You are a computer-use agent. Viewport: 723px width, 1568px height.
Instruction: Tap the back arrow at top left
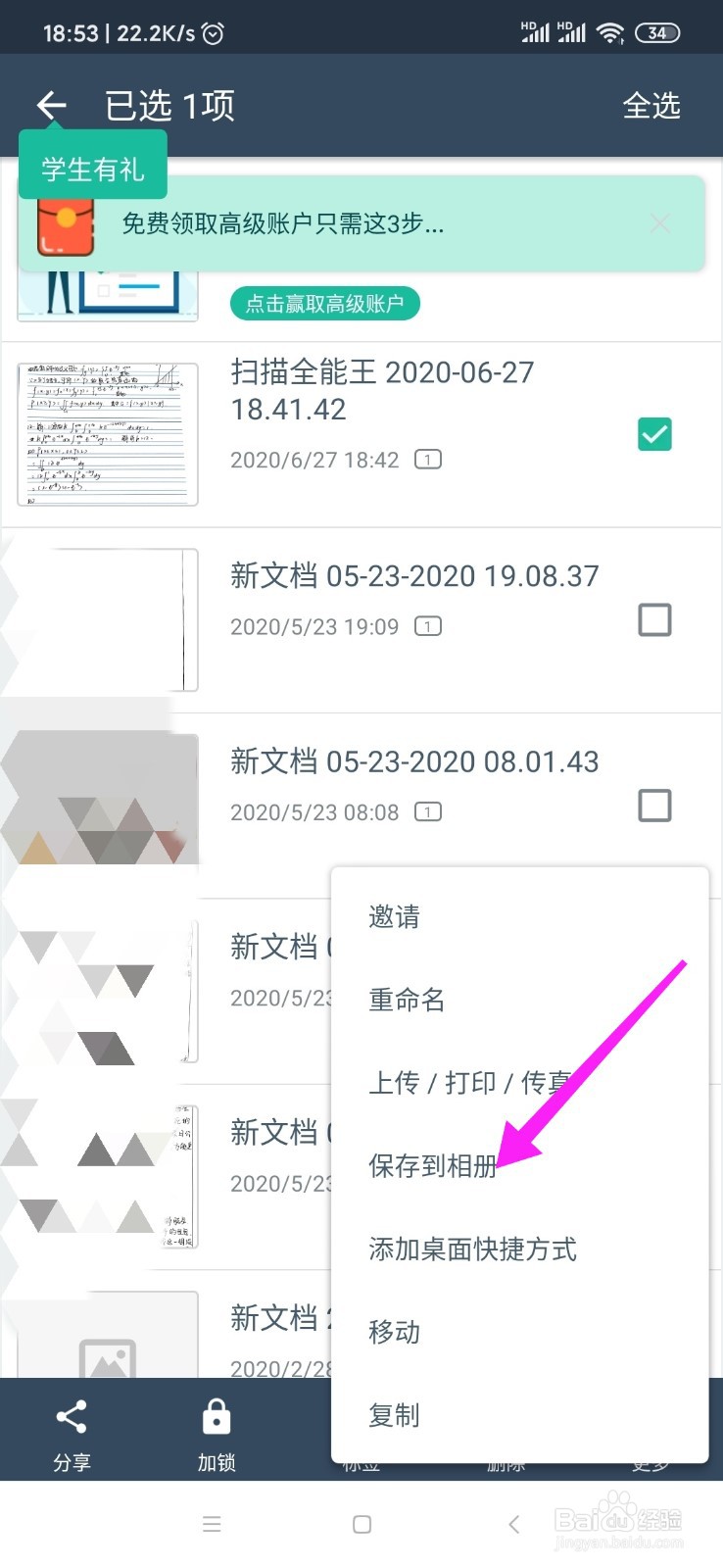tap(50, 105)
